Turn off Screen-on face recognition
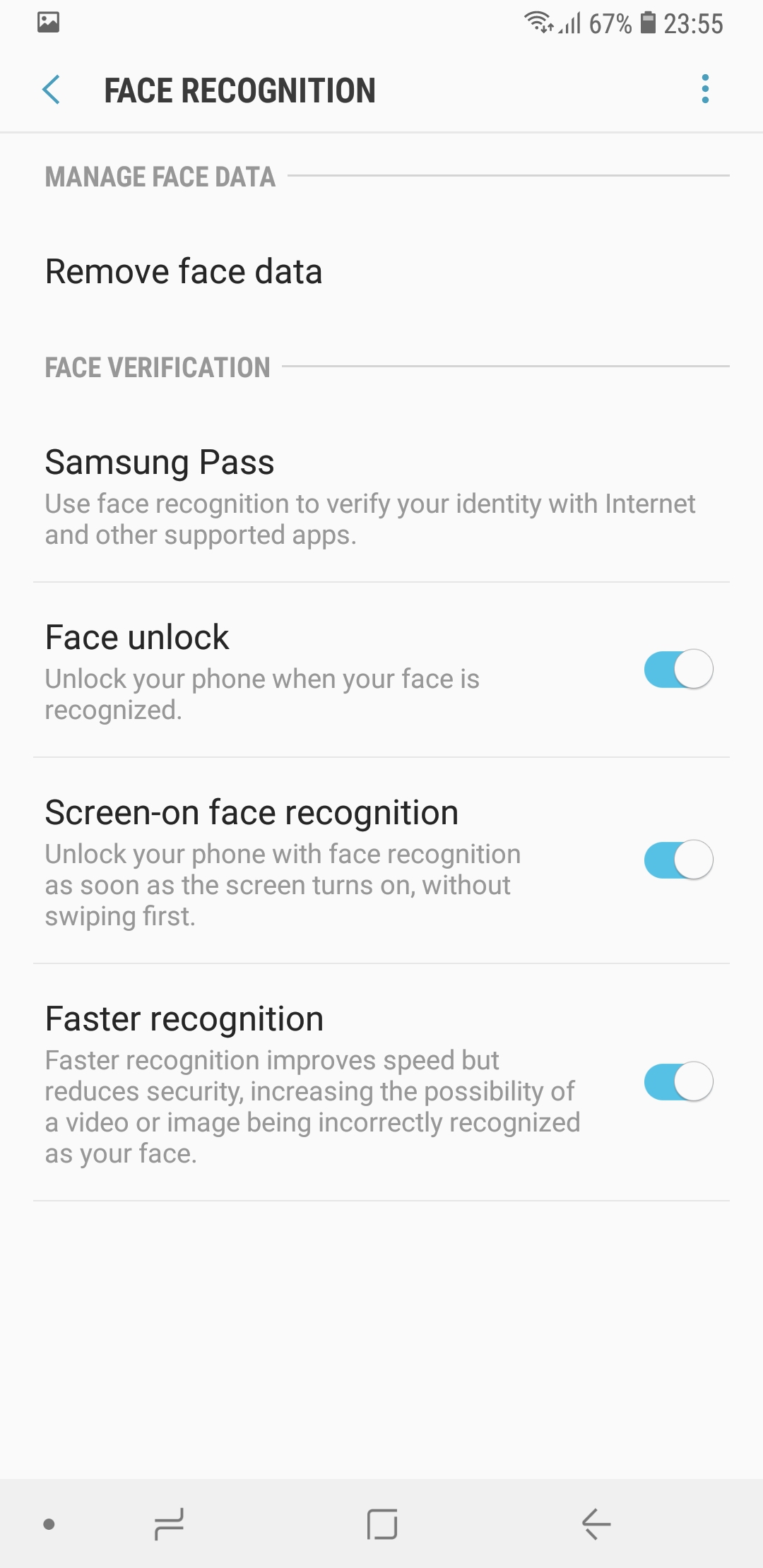This screenshot has width=763, height=1568. point(678,860)
